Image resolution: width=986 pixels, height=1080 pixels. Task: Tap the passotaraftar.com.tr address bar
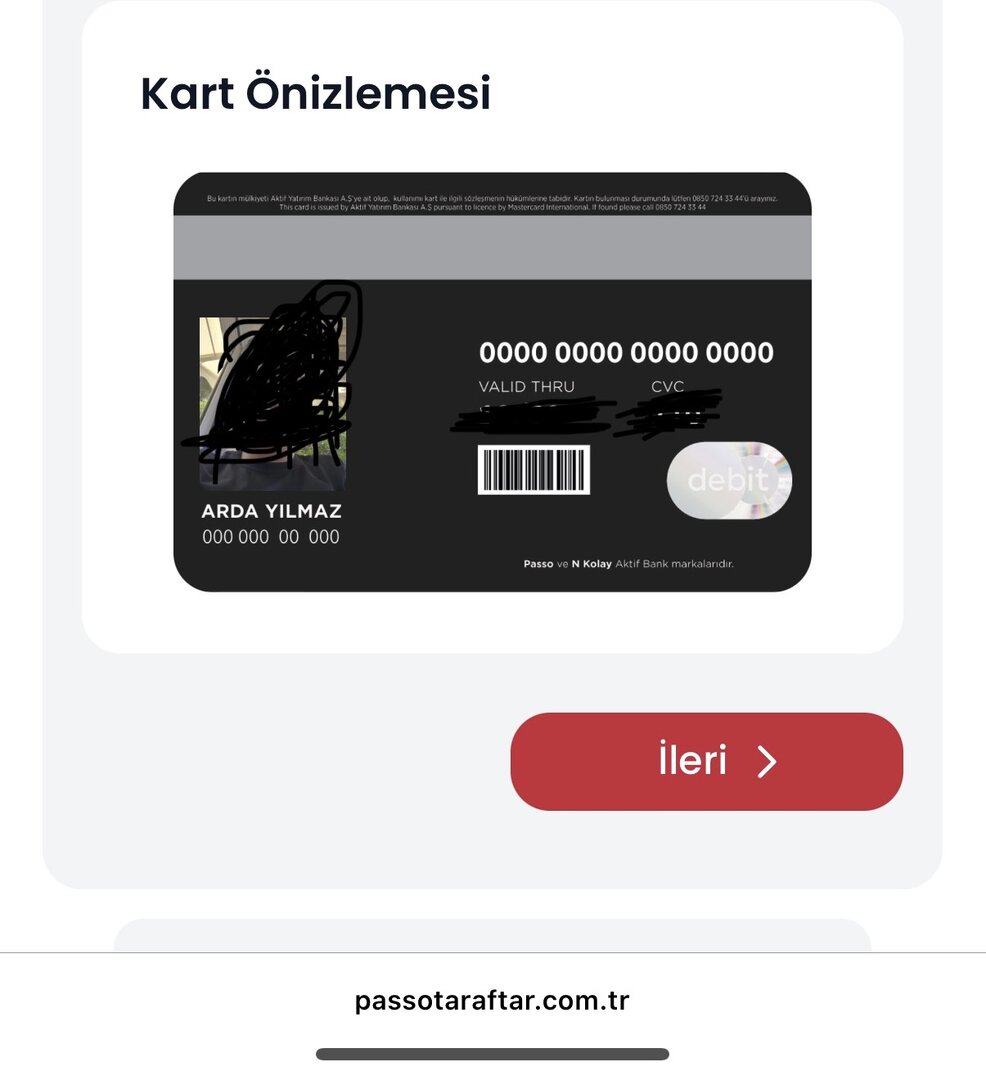click(x=492, y=1000)
